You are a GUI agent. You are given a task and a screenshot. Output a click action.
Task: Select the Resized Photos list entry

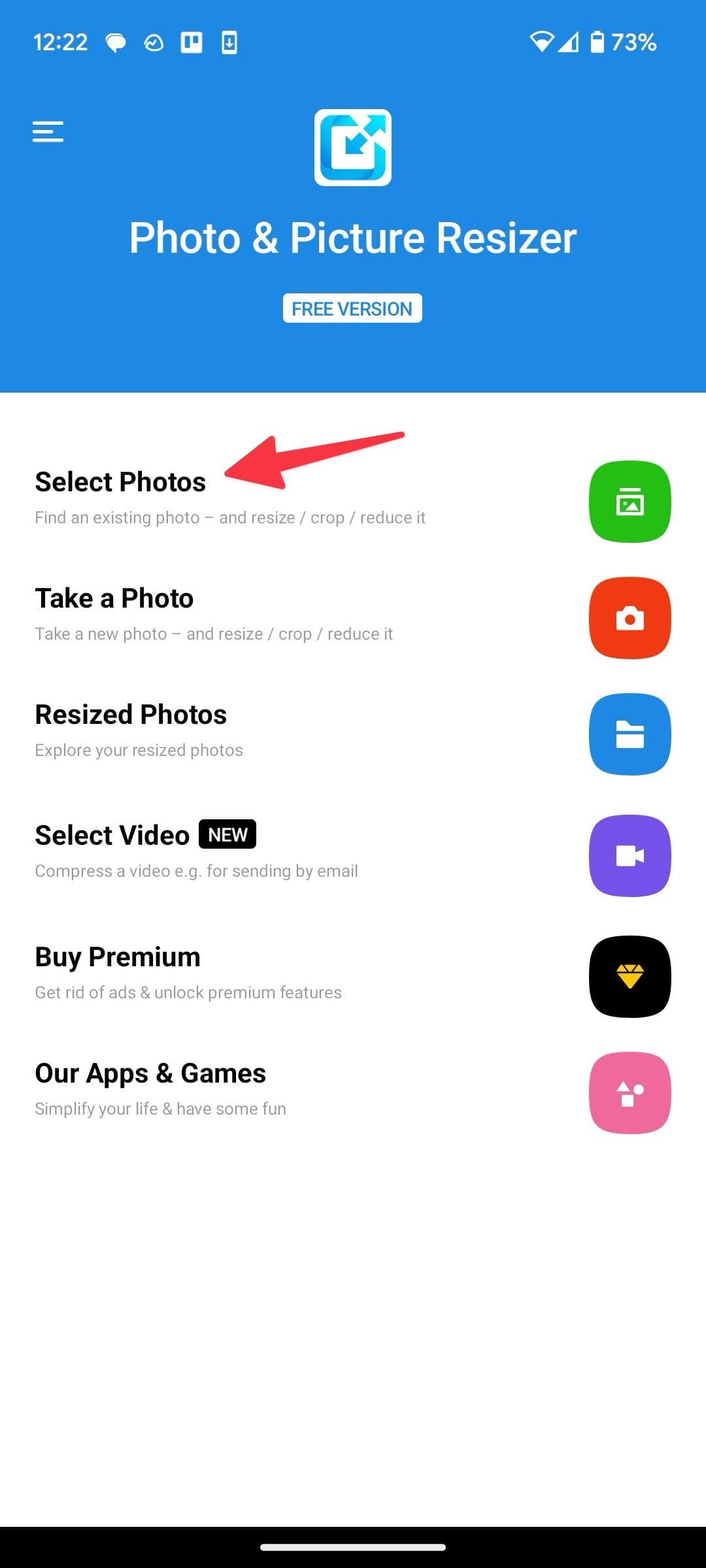pos(130,714)
